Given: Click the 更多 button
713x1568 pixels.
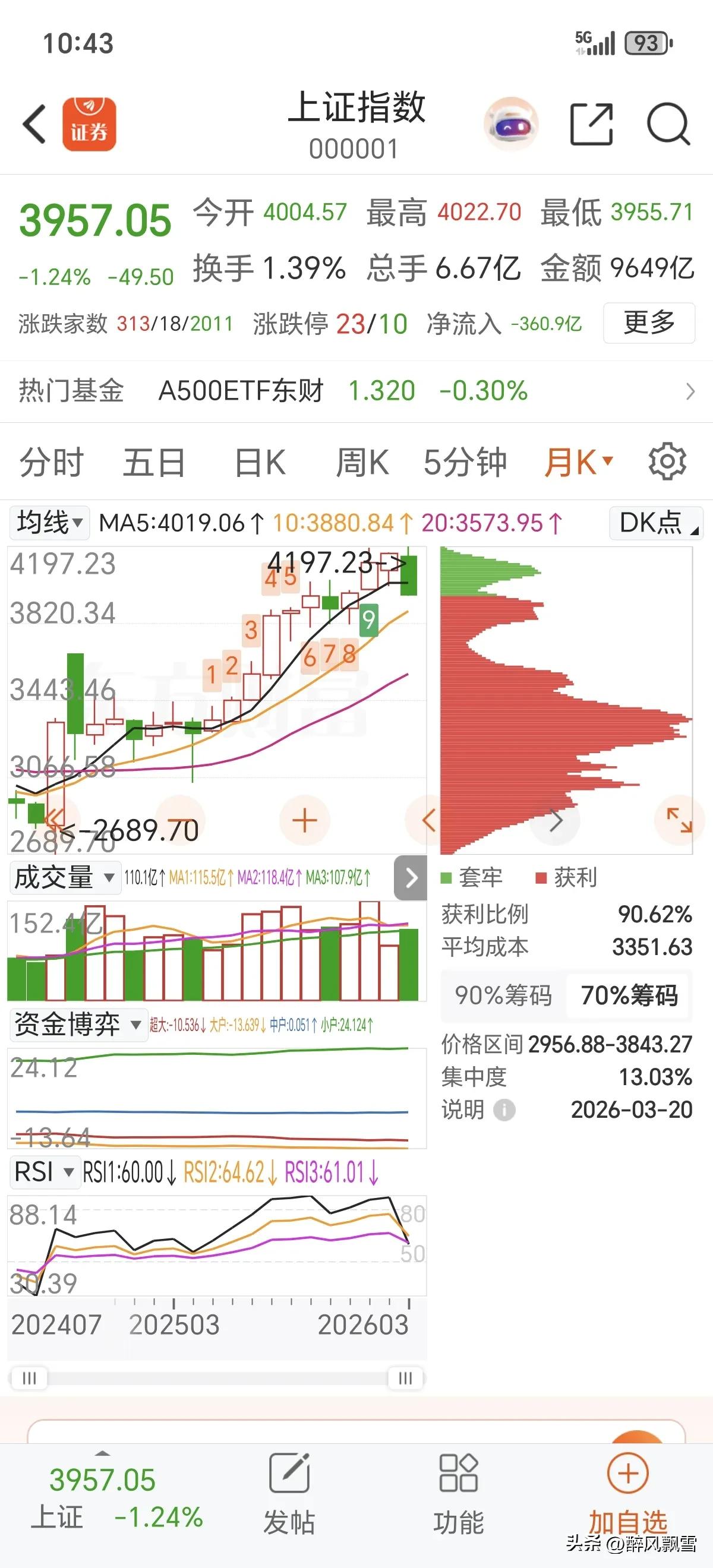Looking at the screenshot, I should tap(648, 323).
